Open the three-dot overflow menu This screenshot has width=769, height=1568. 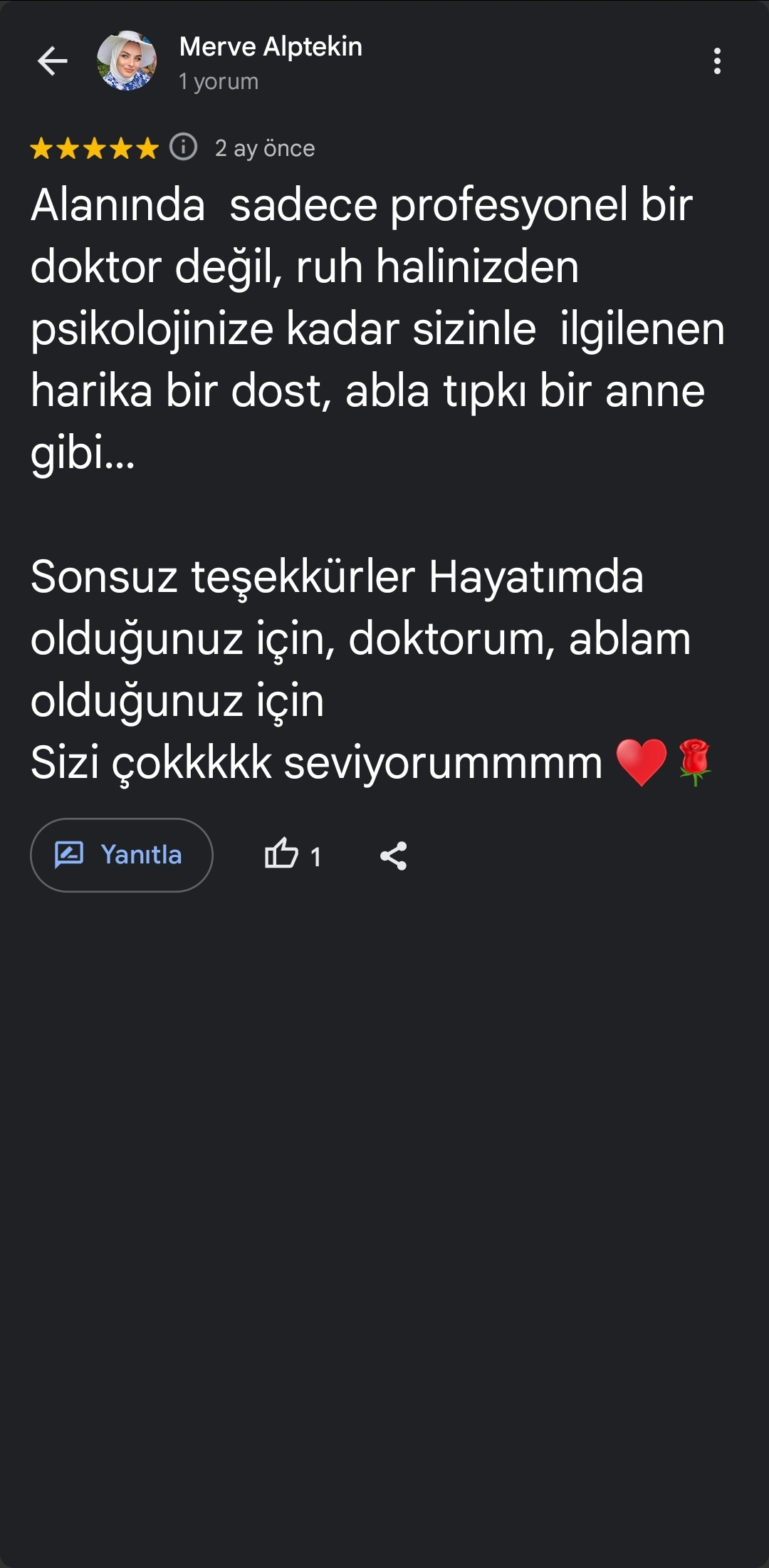tap(717, 61)
